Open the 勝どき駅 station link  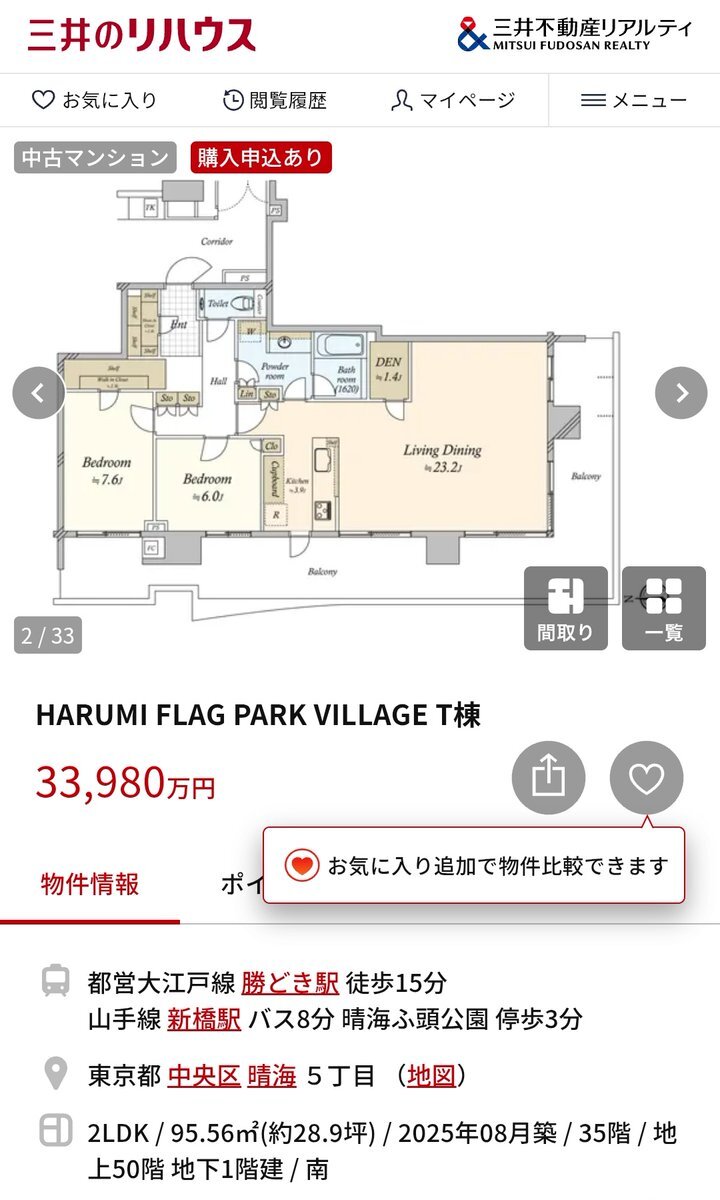point(290,981)
